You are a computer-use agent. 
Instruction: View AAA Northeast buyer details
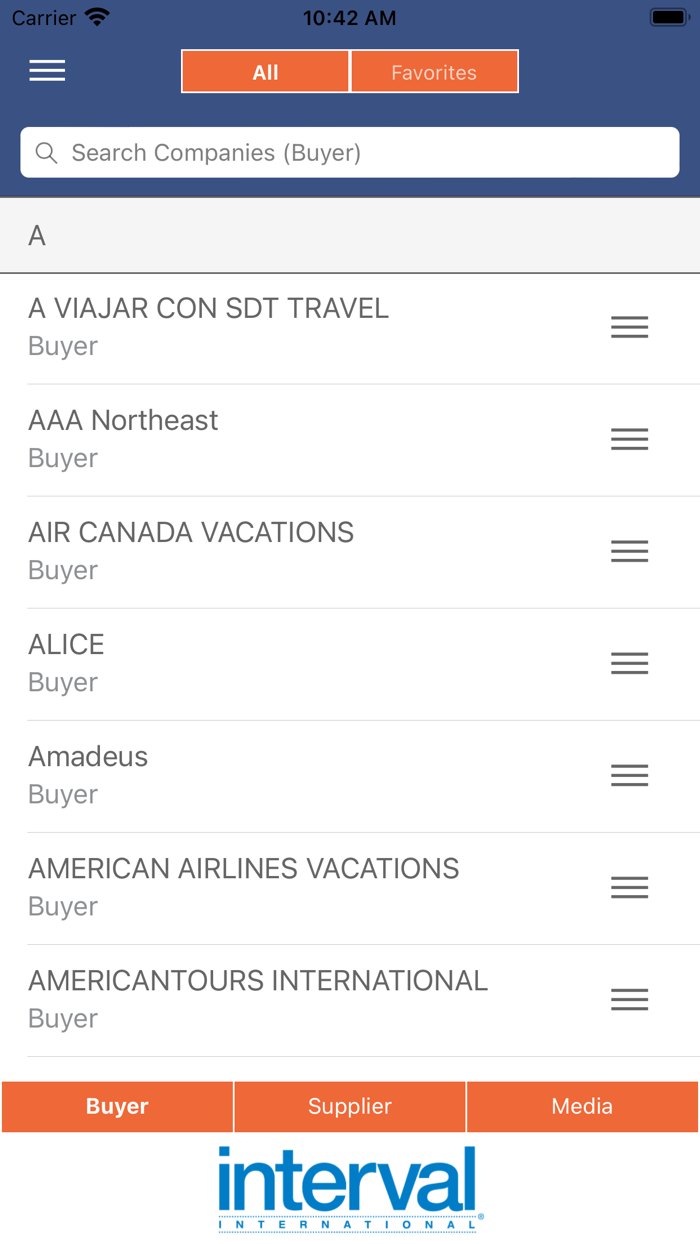tap(123, 438)
